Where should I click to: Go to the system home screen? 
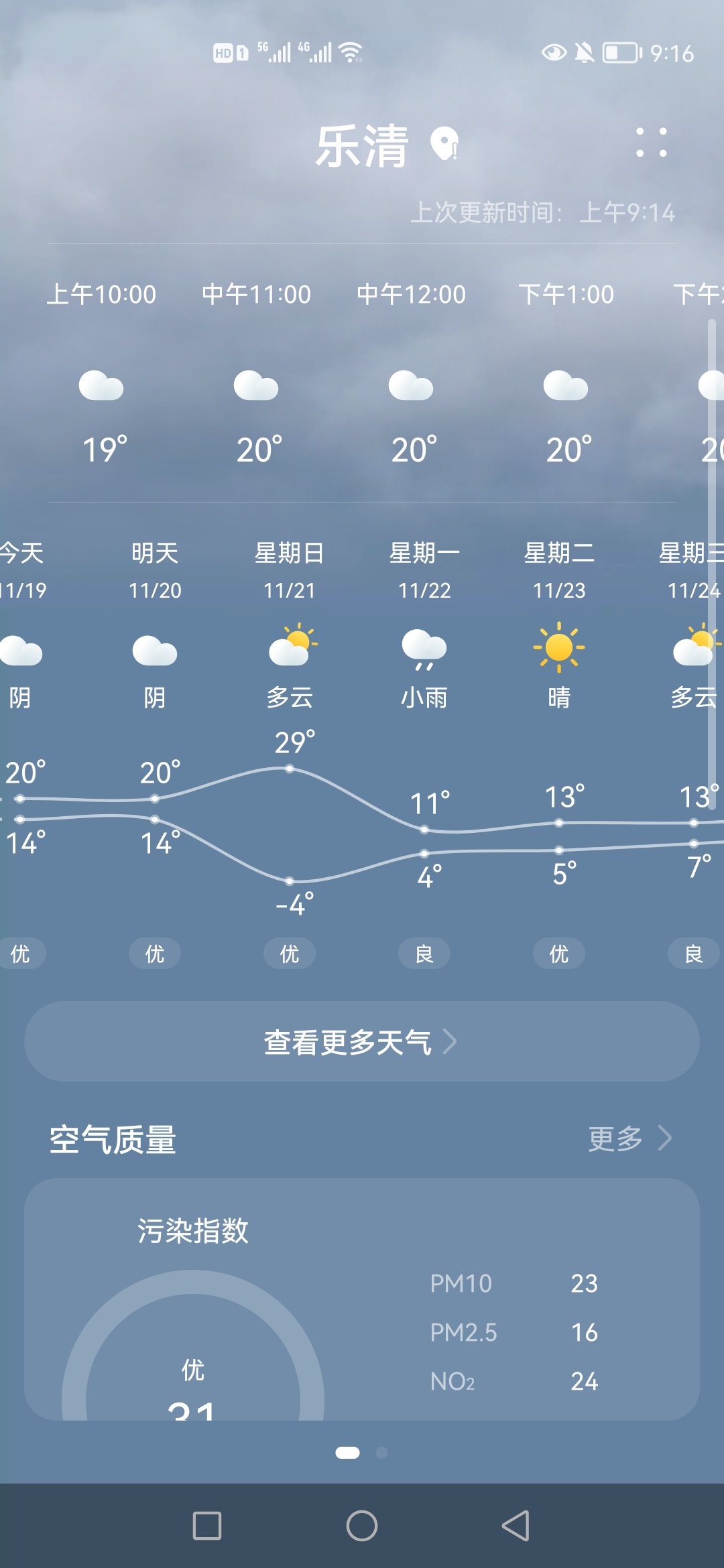[362, 1526]
